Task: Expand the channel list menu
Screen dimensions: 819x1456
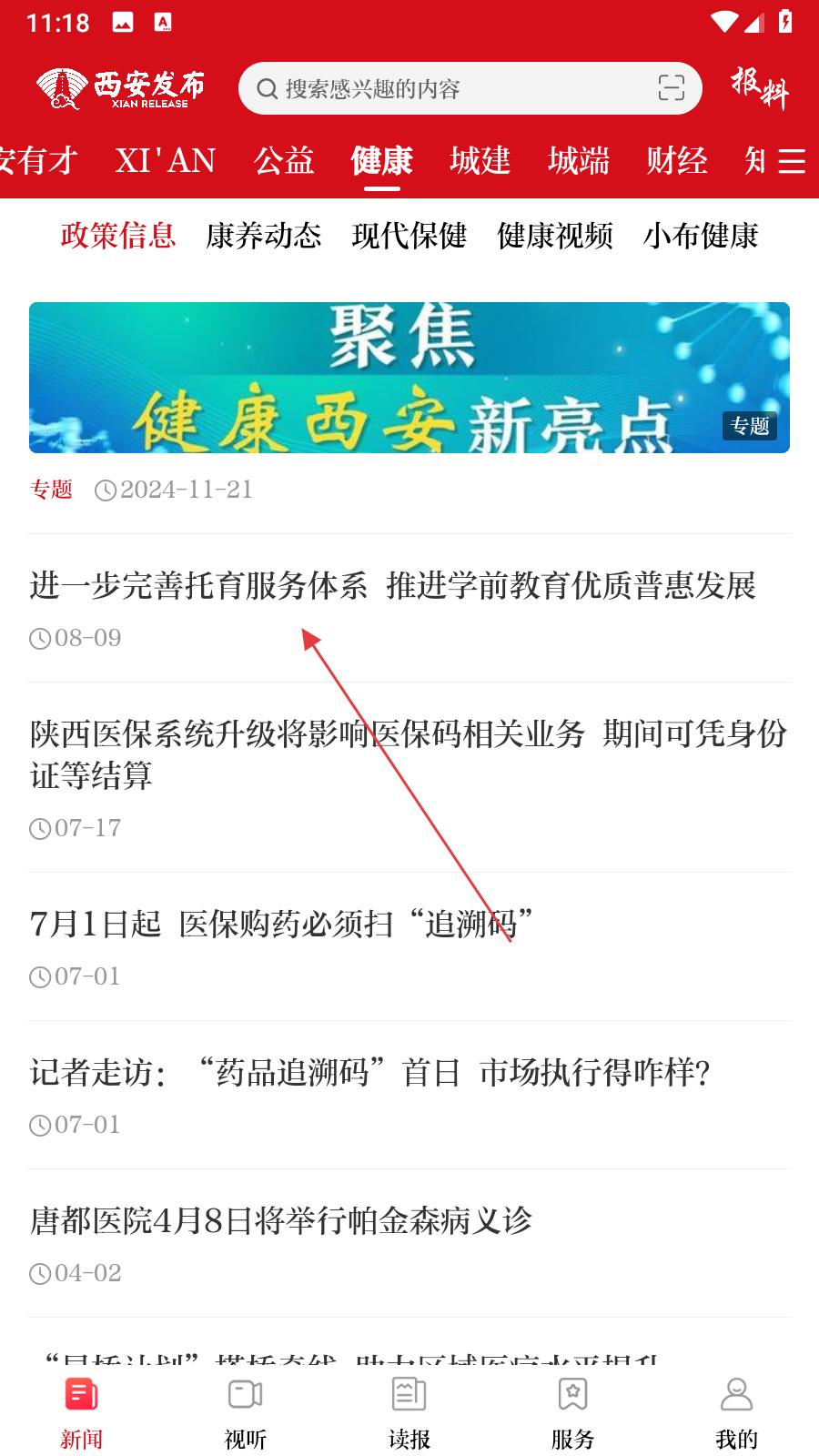Action: point(792,161)
